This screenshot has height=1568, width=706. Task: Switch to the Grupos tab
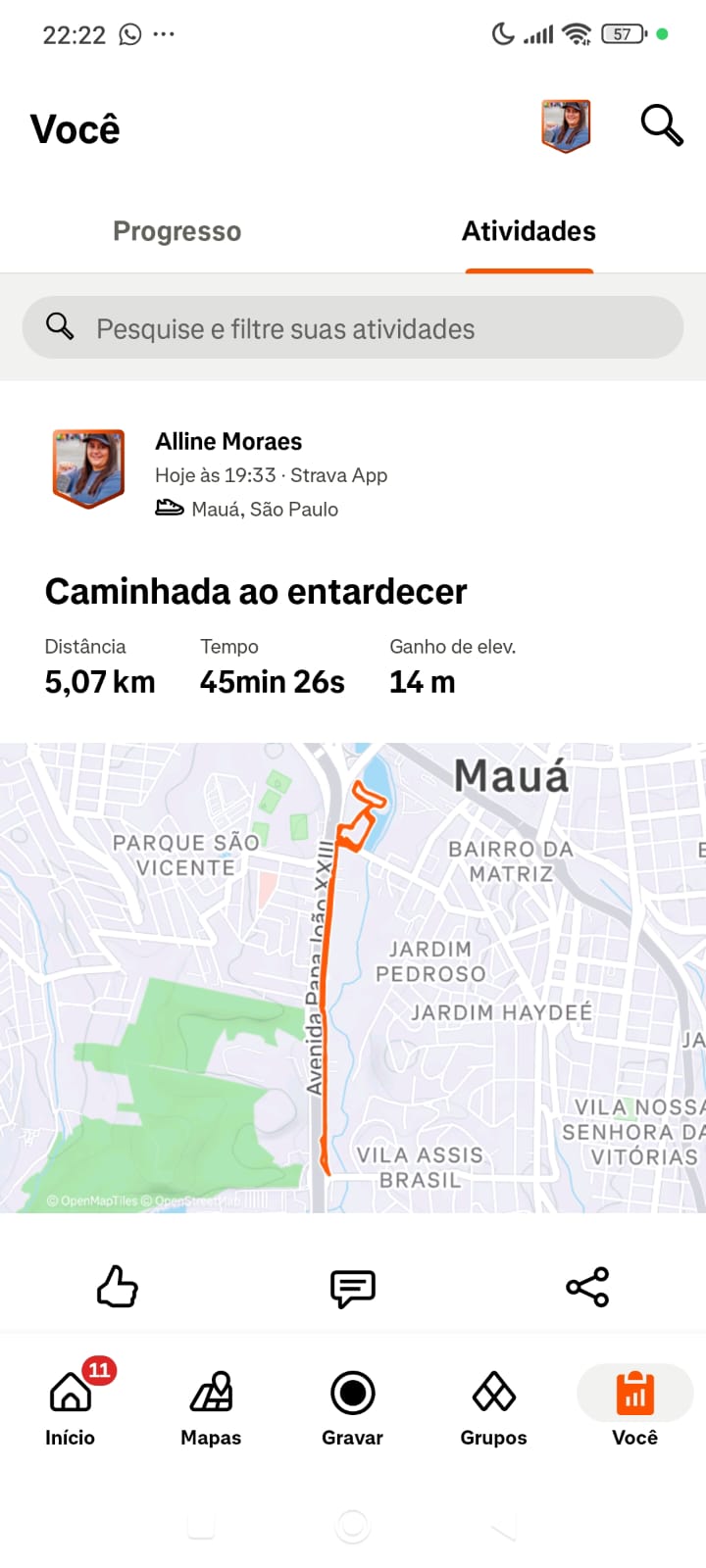pyautogui.click(x=493, y=1405)
